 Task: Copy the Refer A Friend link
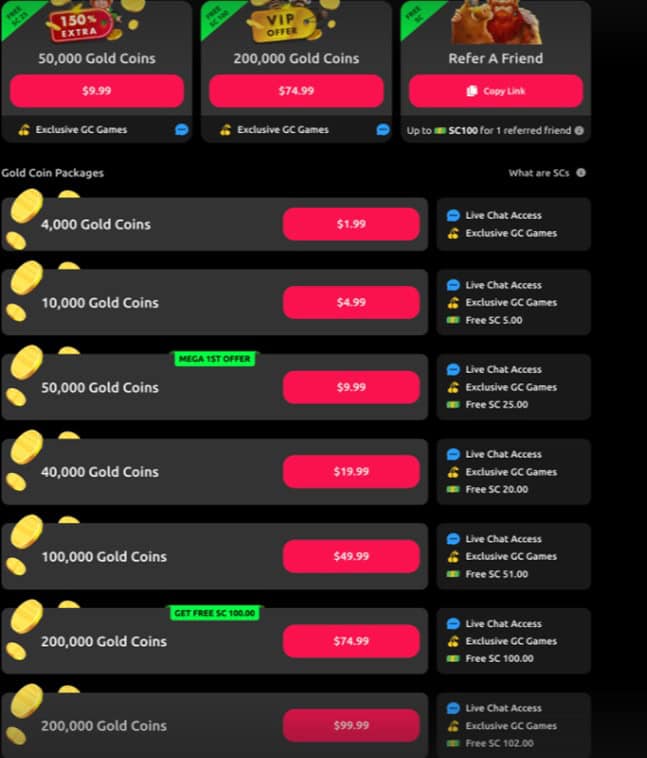[495, 91]
